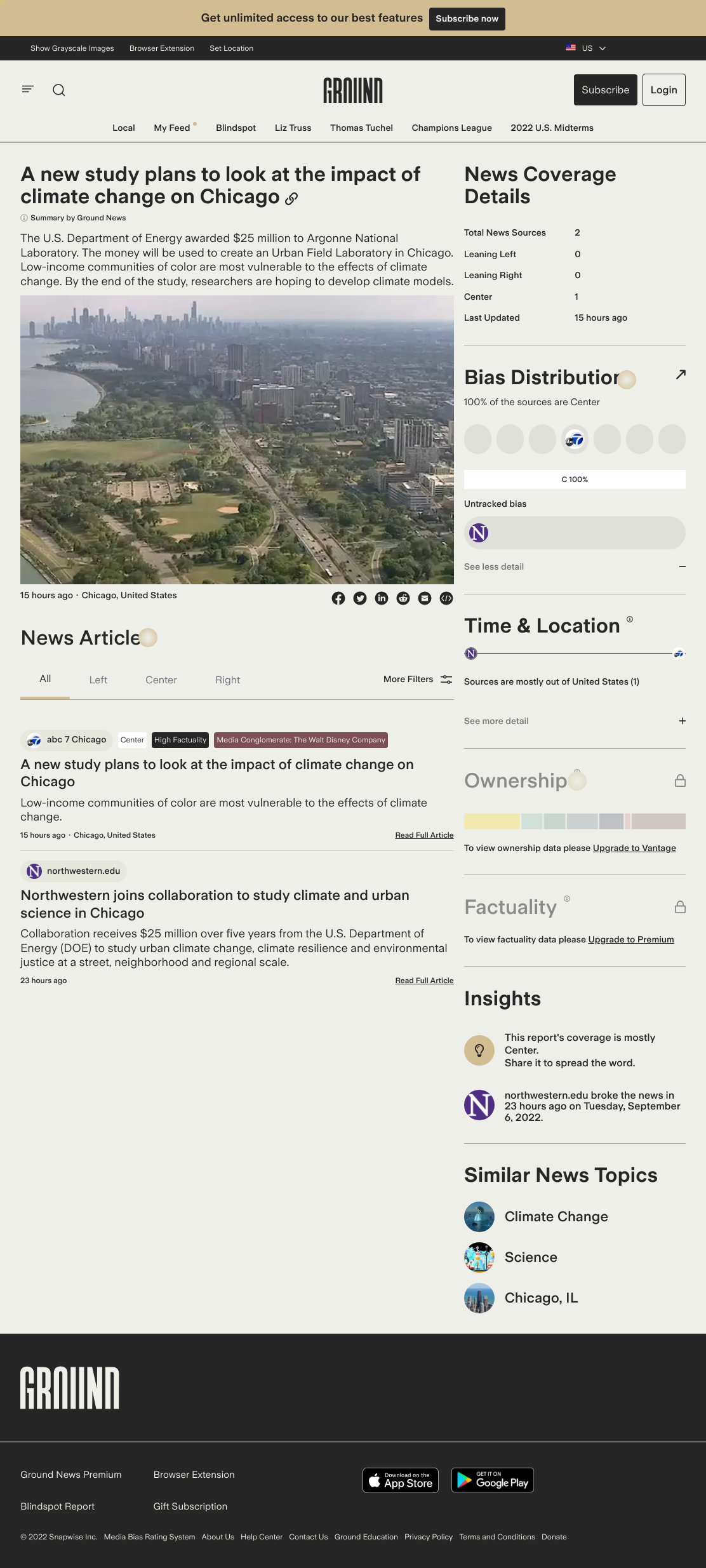Open My Feed

pyautogui.click(x=172, y=128)
